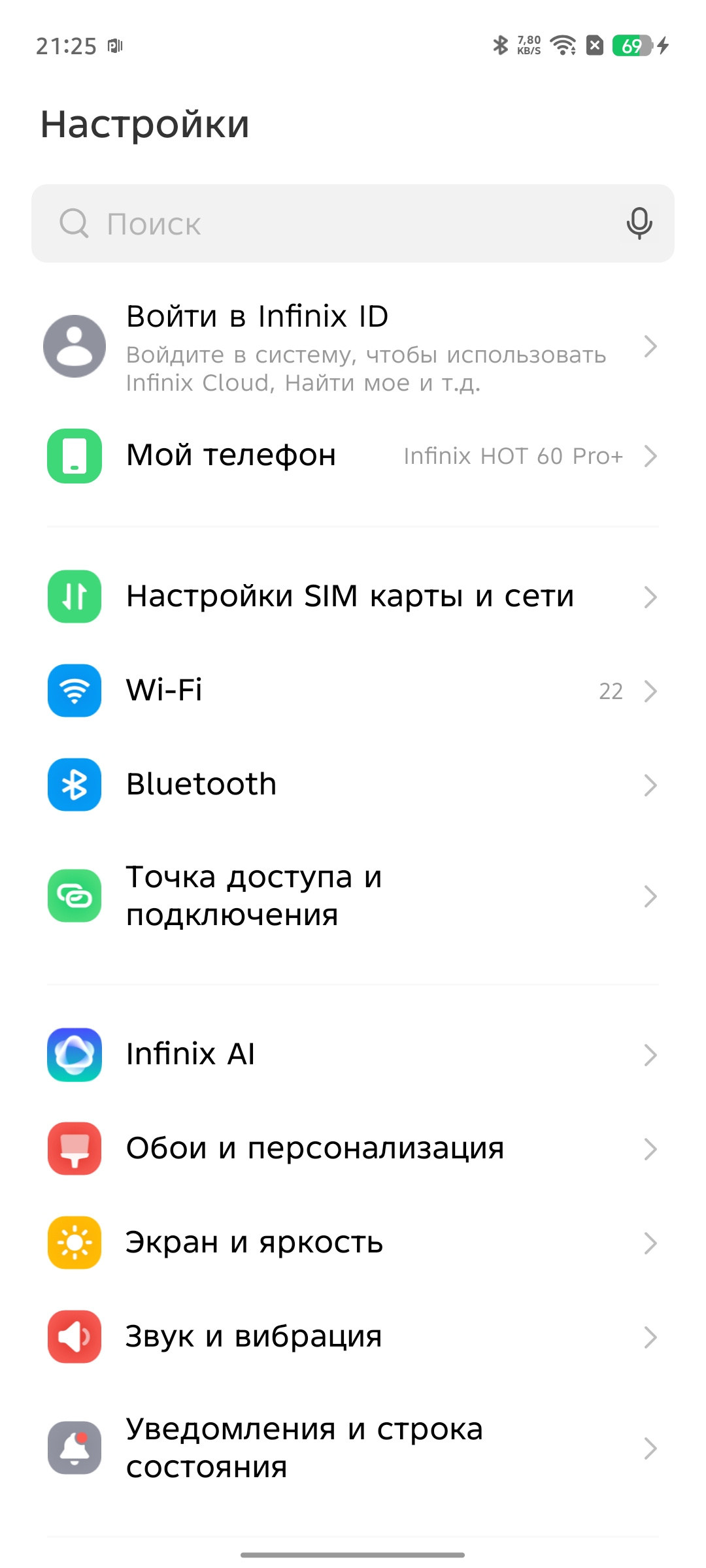Viewport: 706px width, 1568px height.
Task: Open Настройки SIM карты и сети
Action: pyautogui.click(x=353, y=596)
